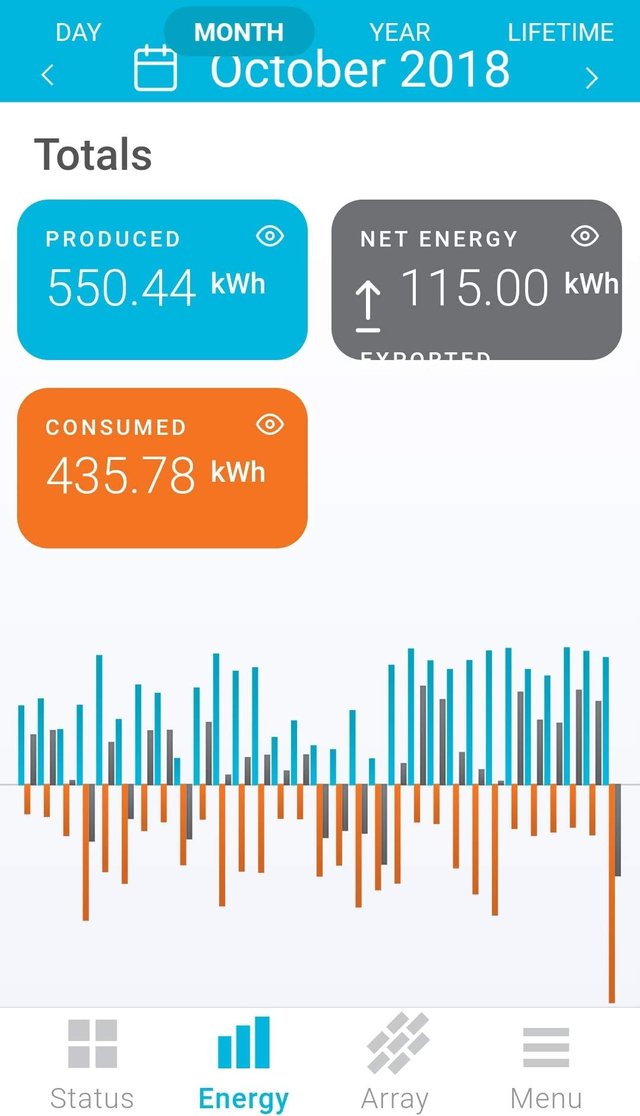The image size is (640, 1116).
Task: Go to the previous month
Action: click(x=48, y=75)
